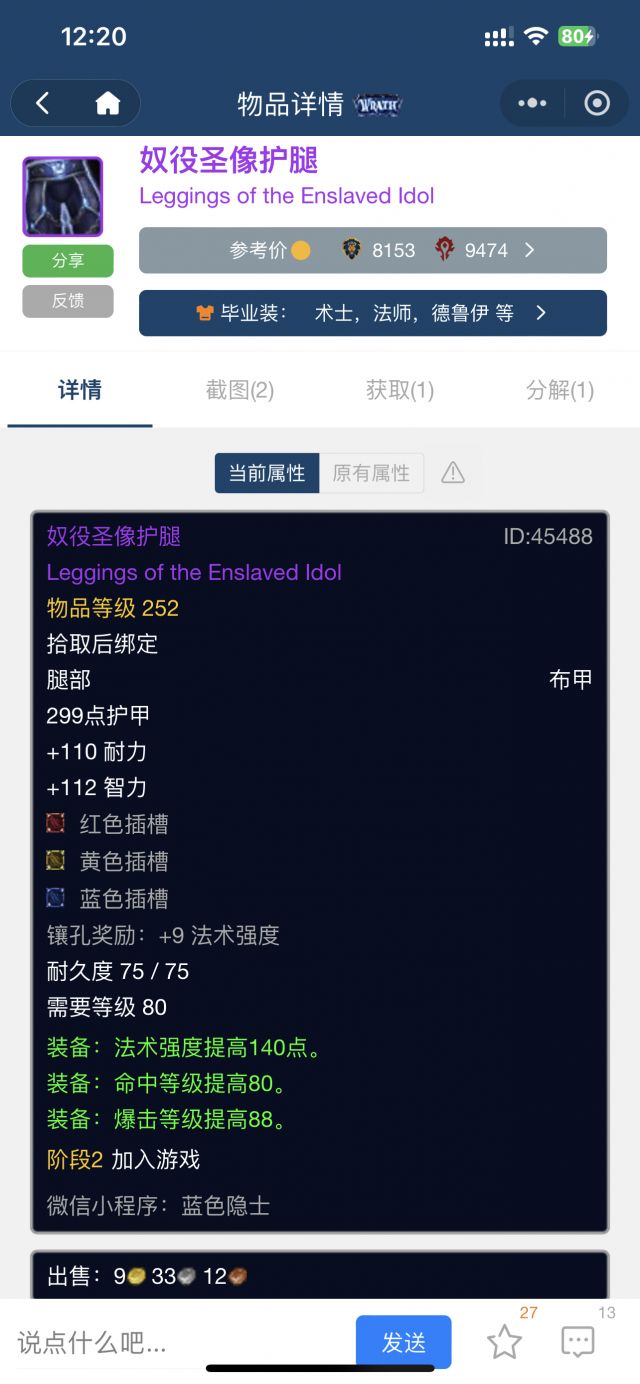Select 当前属性 current stats
This screenshot has height=1384, width=640.
tap(267, 473)
